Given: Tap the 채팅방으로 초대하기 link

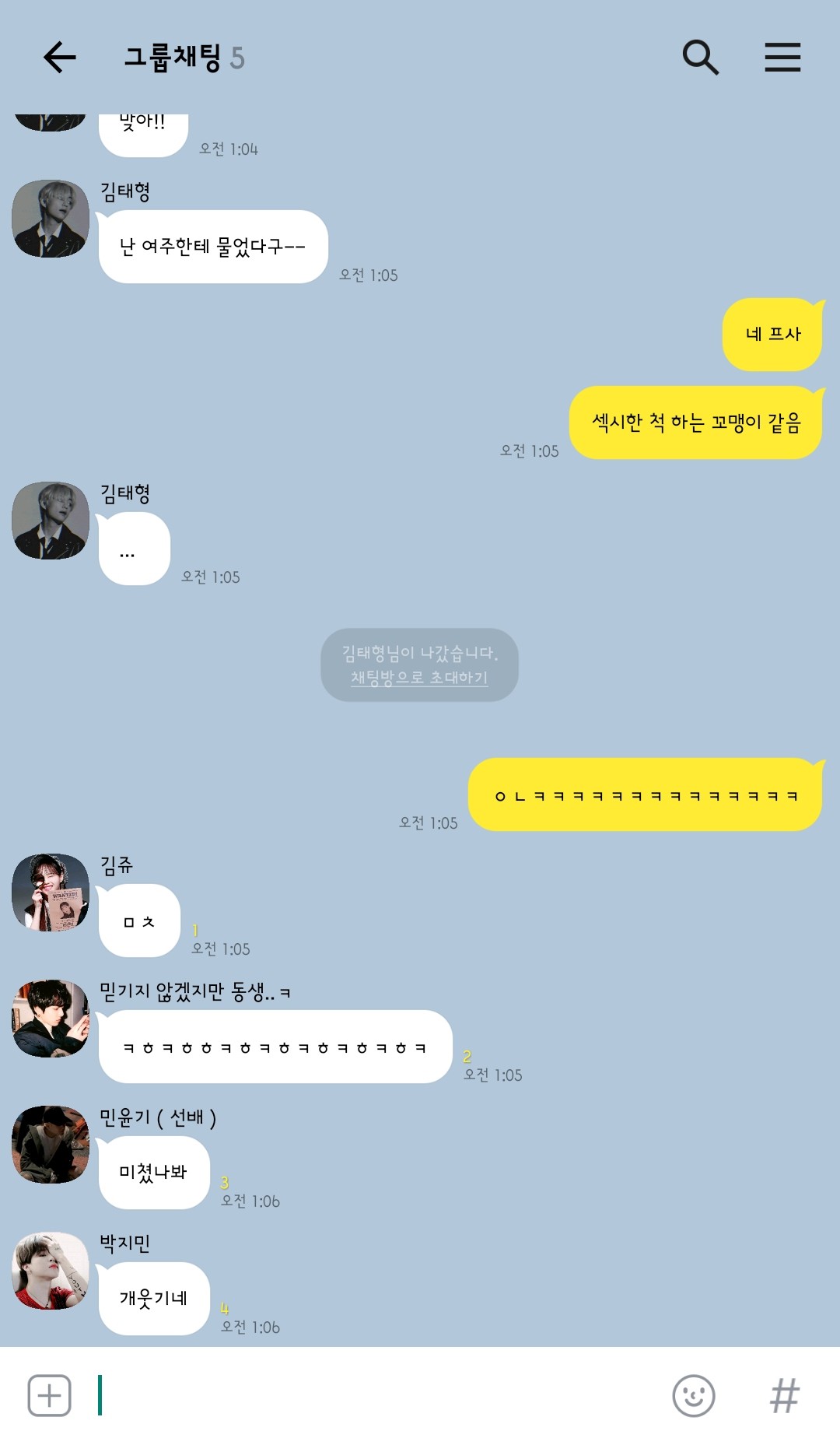Looking at the screenshot, I should point(419,677).
